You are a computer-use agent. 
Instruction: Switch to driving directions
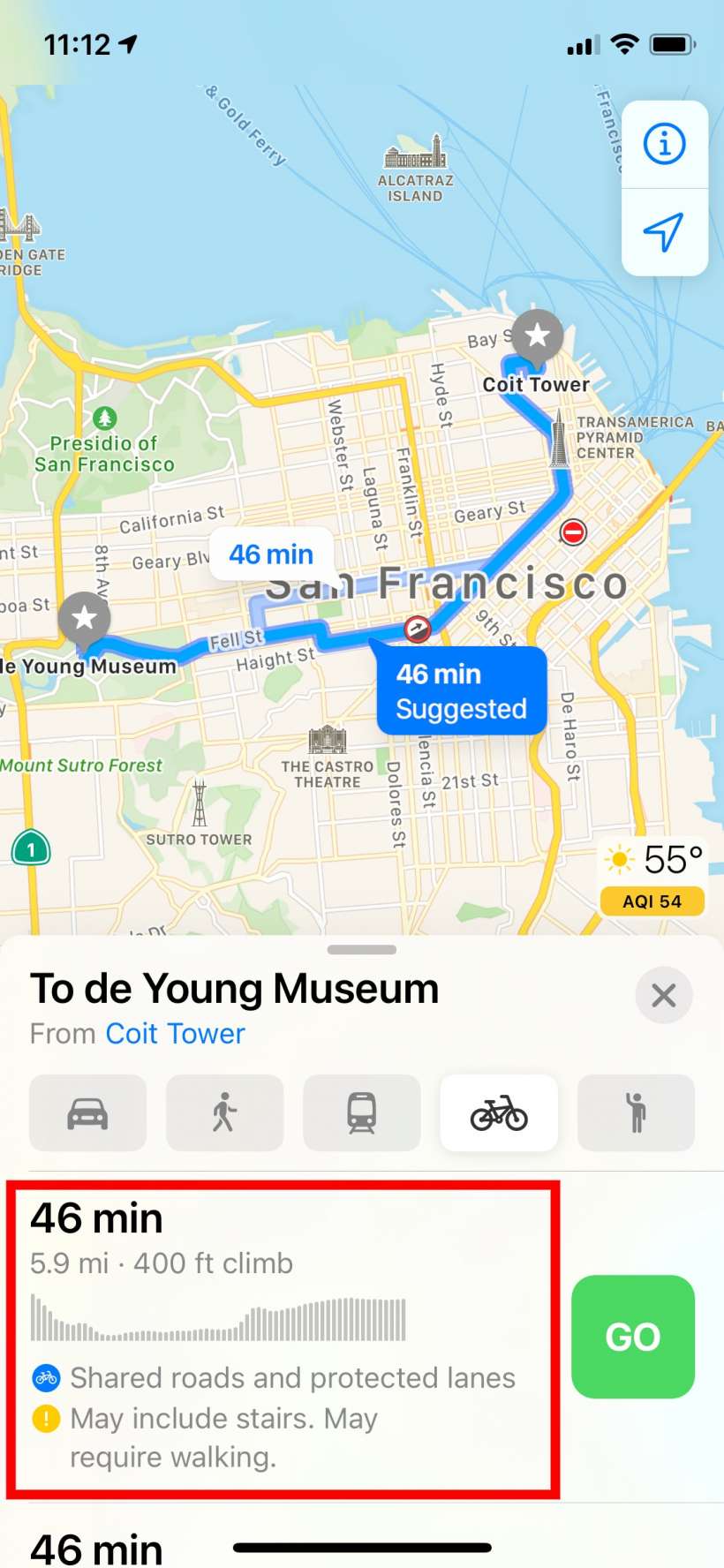[87, 1112]
